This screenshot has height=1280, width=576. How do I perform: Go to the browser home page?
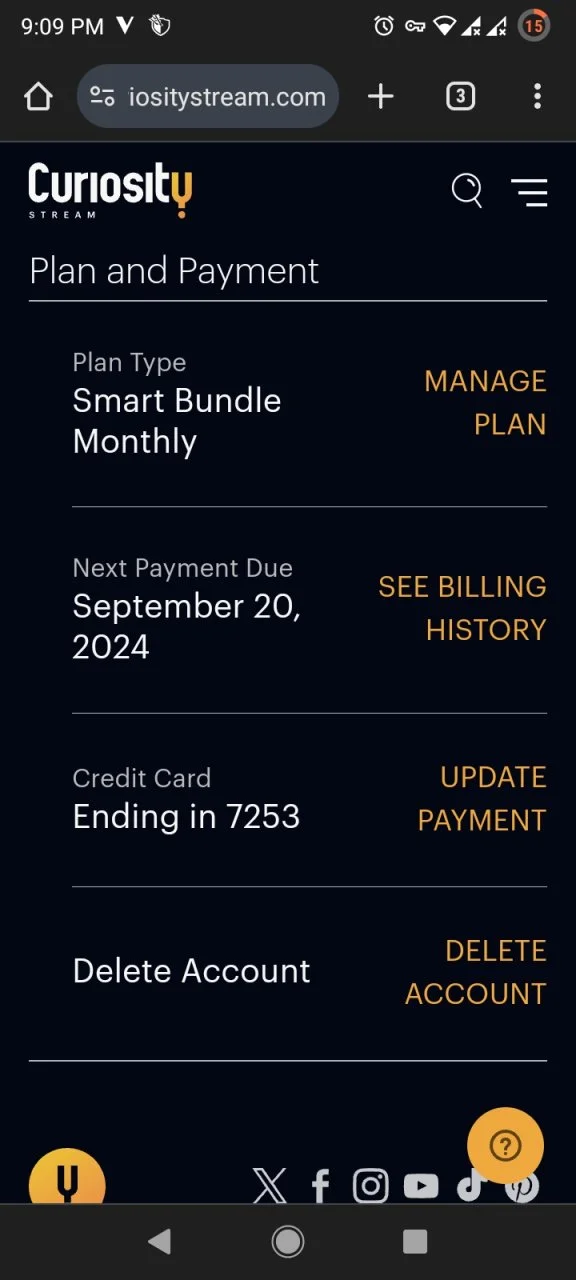point(38,97)
